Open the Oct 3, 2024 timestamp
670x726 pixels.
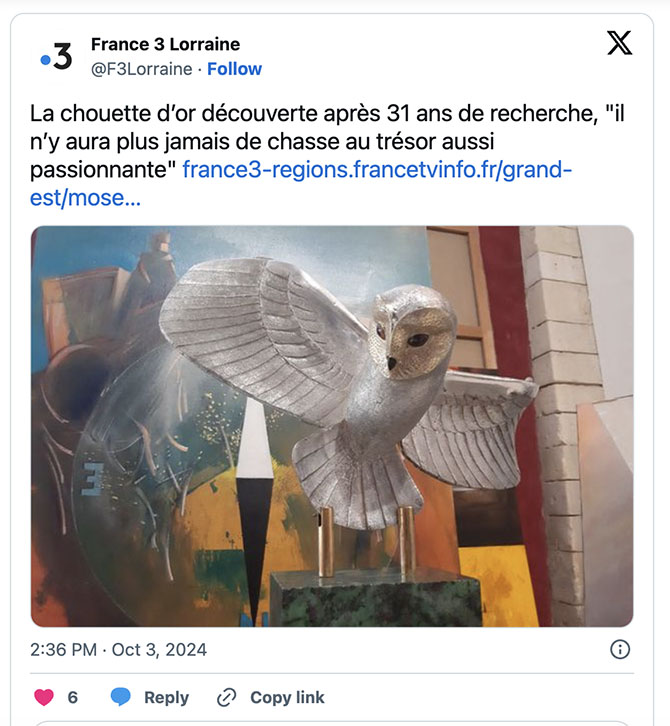pyautogui.click(x=119, y=650)
